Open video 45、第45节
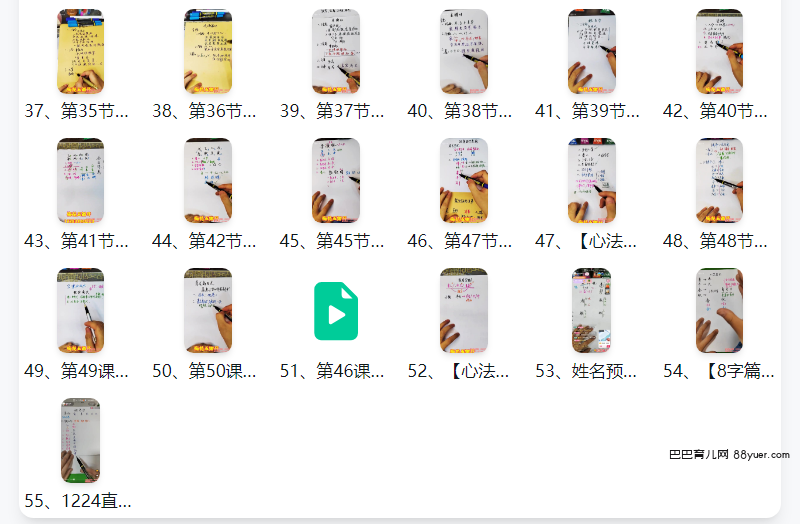 pyautogui.click(x=335, y=181)
